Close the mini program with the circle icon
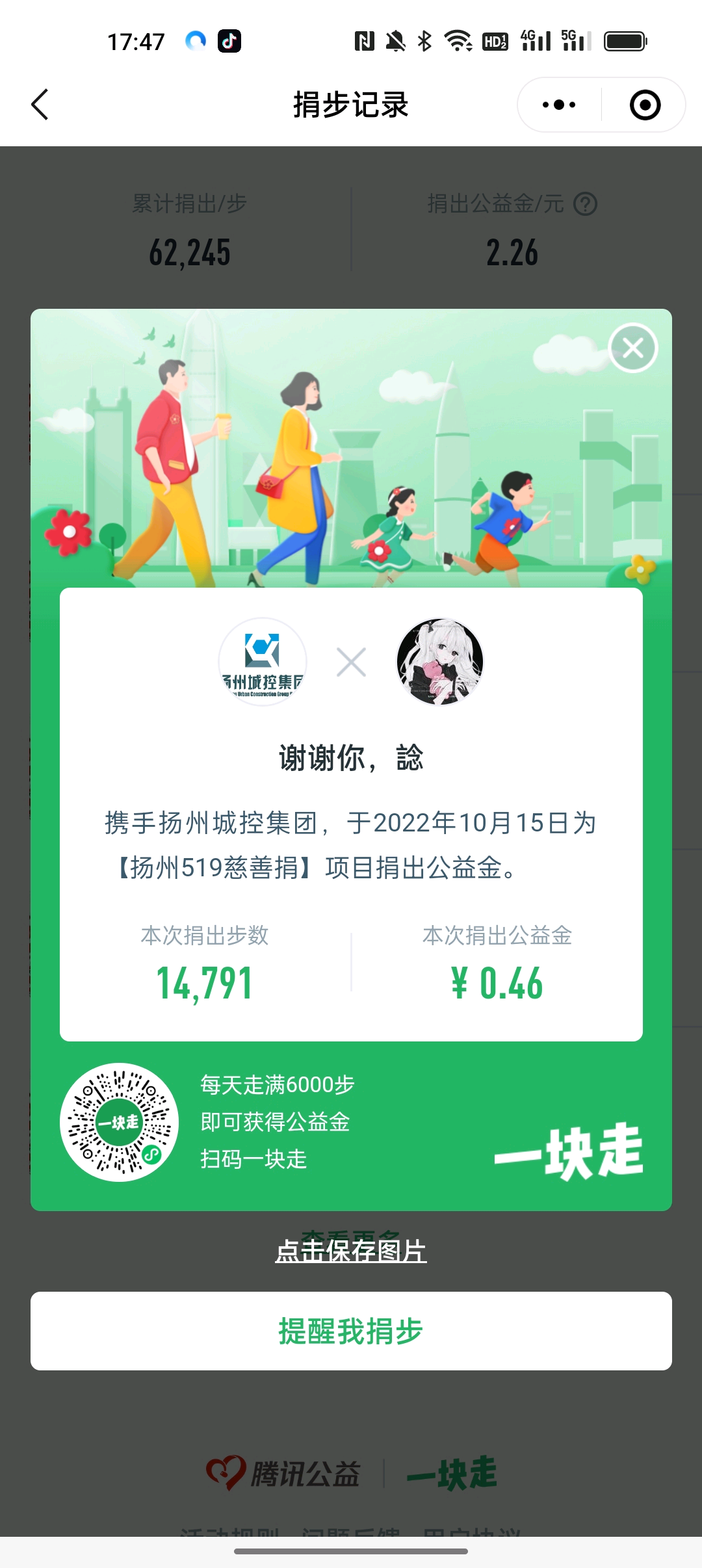The height and width of the screenshot is (1568, 702). tap(645, 105)
